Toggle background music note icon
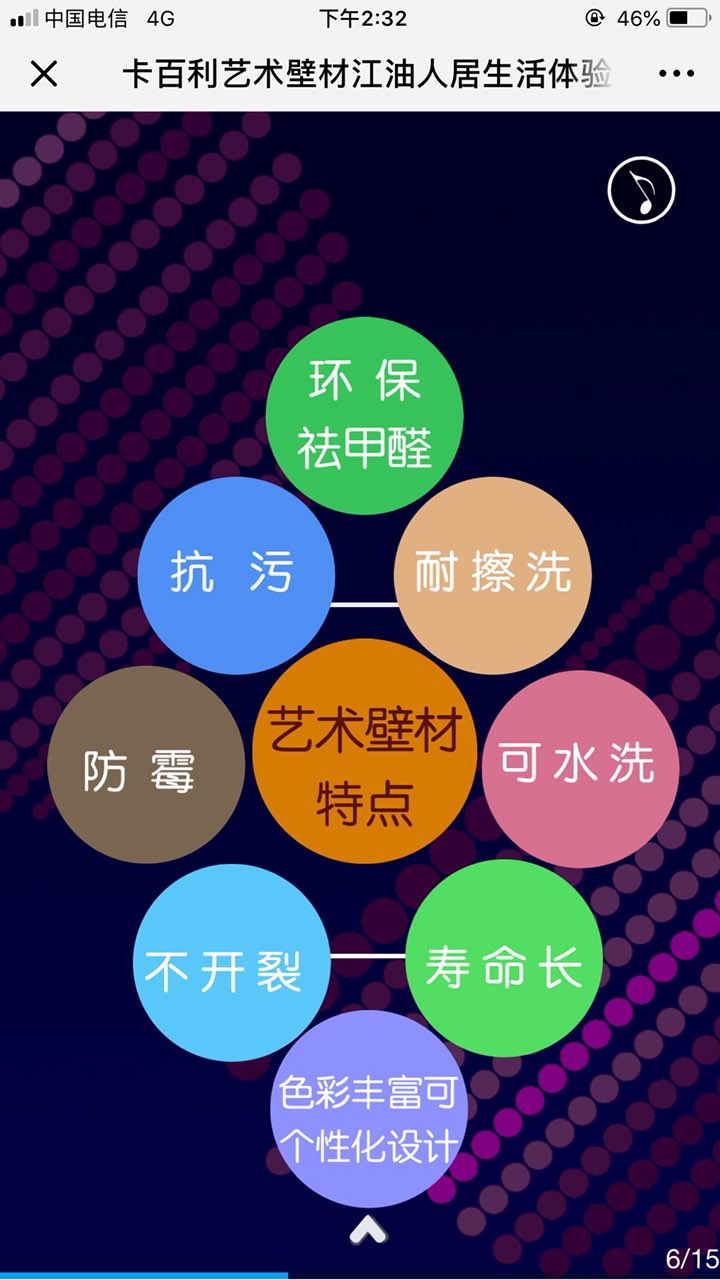This screenshot has width=720, height=1280. (642, 189)
